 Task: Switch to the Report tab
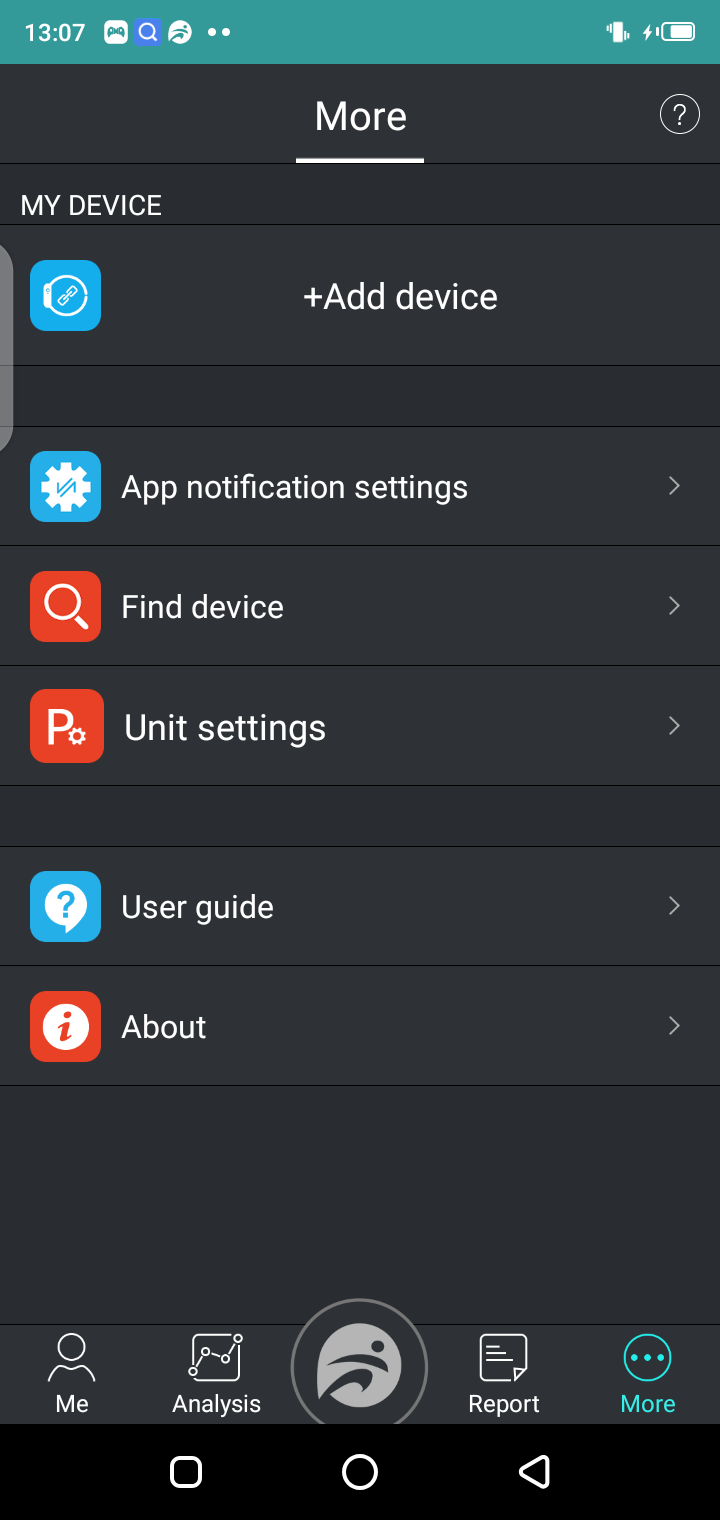[504, 1374]
